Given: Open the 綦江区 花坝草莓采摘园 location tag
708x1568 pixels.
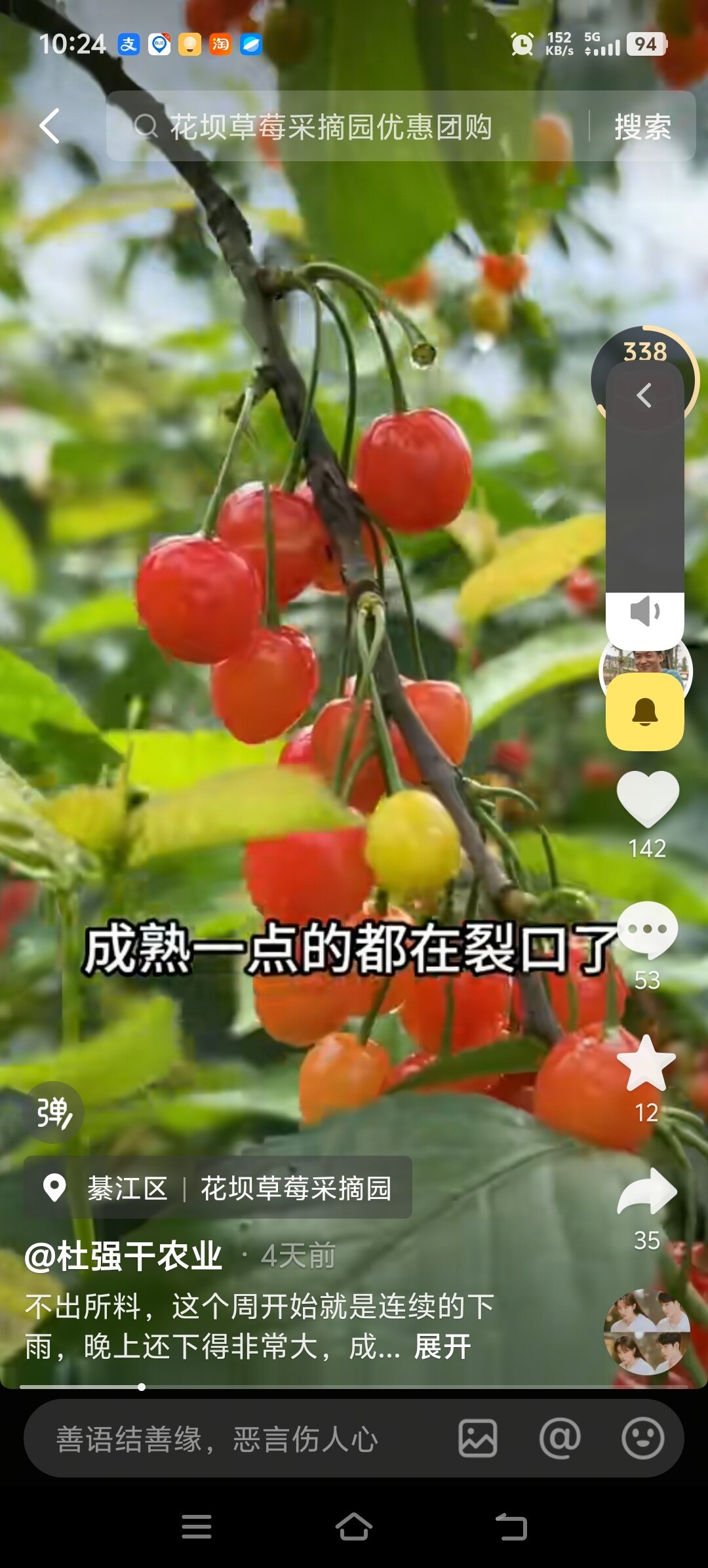Looking at the screenshot, I should pyautogui.click(x=218, y=1188).
